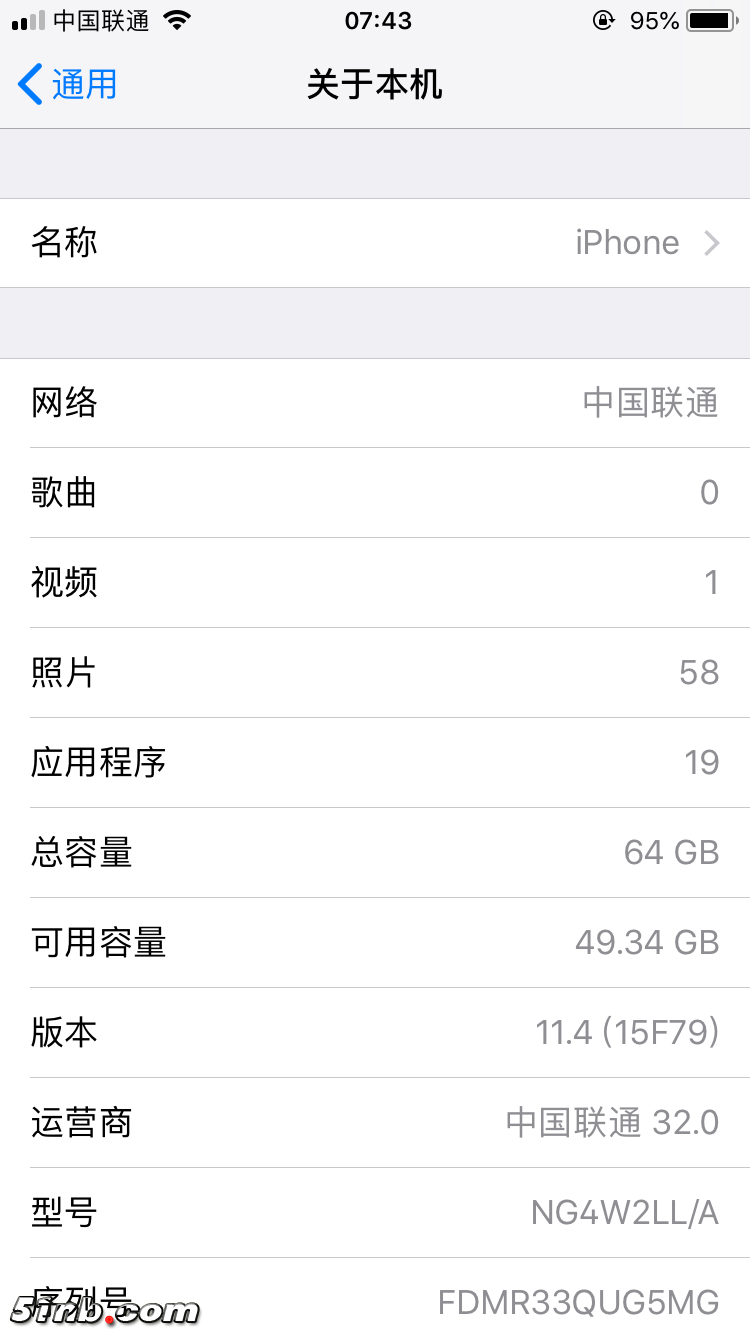Open the 名称 row showing iPhone

[375, 243]
